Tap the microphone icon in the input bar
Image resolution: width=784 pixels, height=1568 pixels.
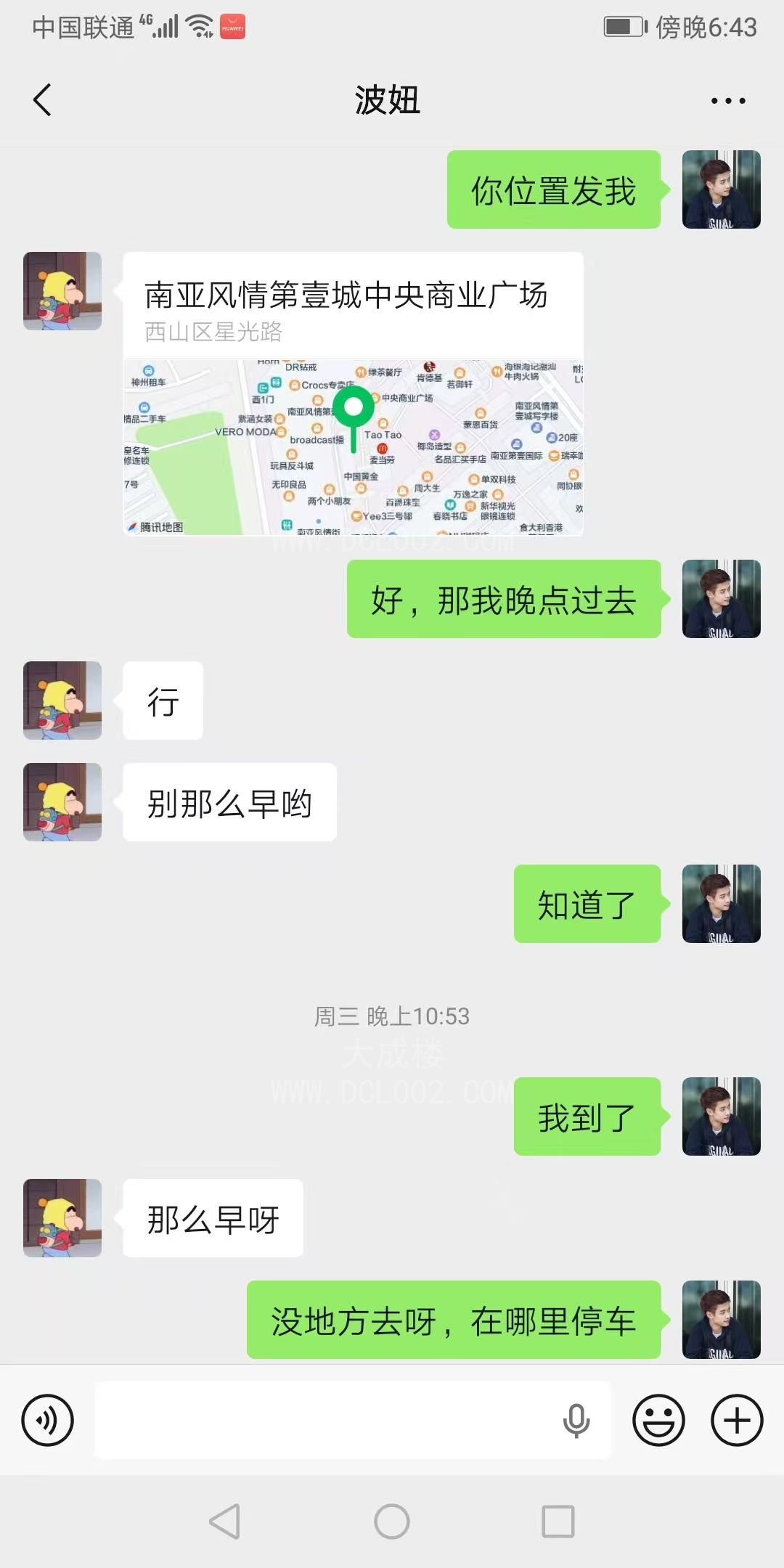coord(577,1419)
